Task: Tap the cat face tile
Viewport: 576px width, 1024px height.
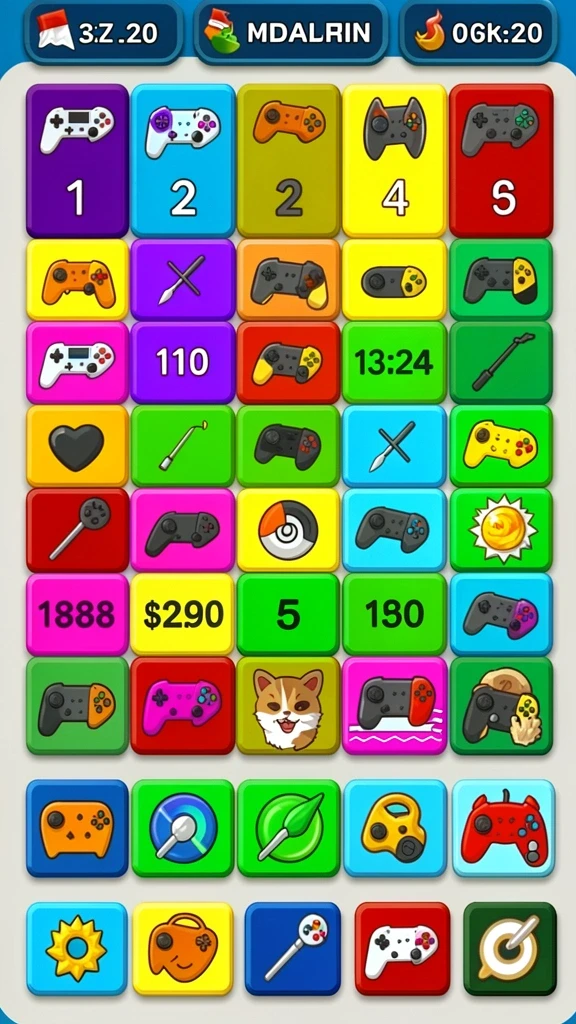Action: (288, 706)
